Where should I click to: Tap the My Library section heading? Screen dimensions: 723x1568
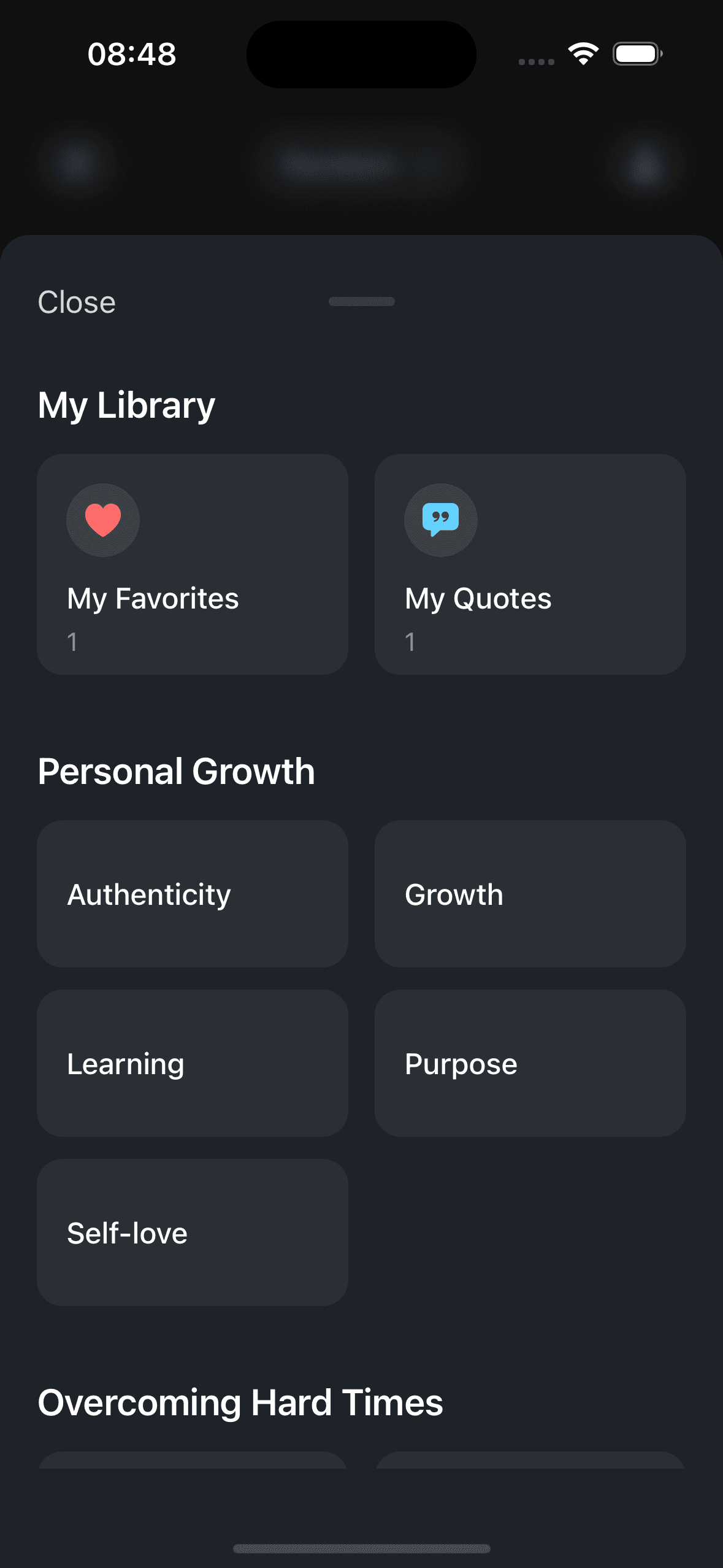click(x=126, y=404)
